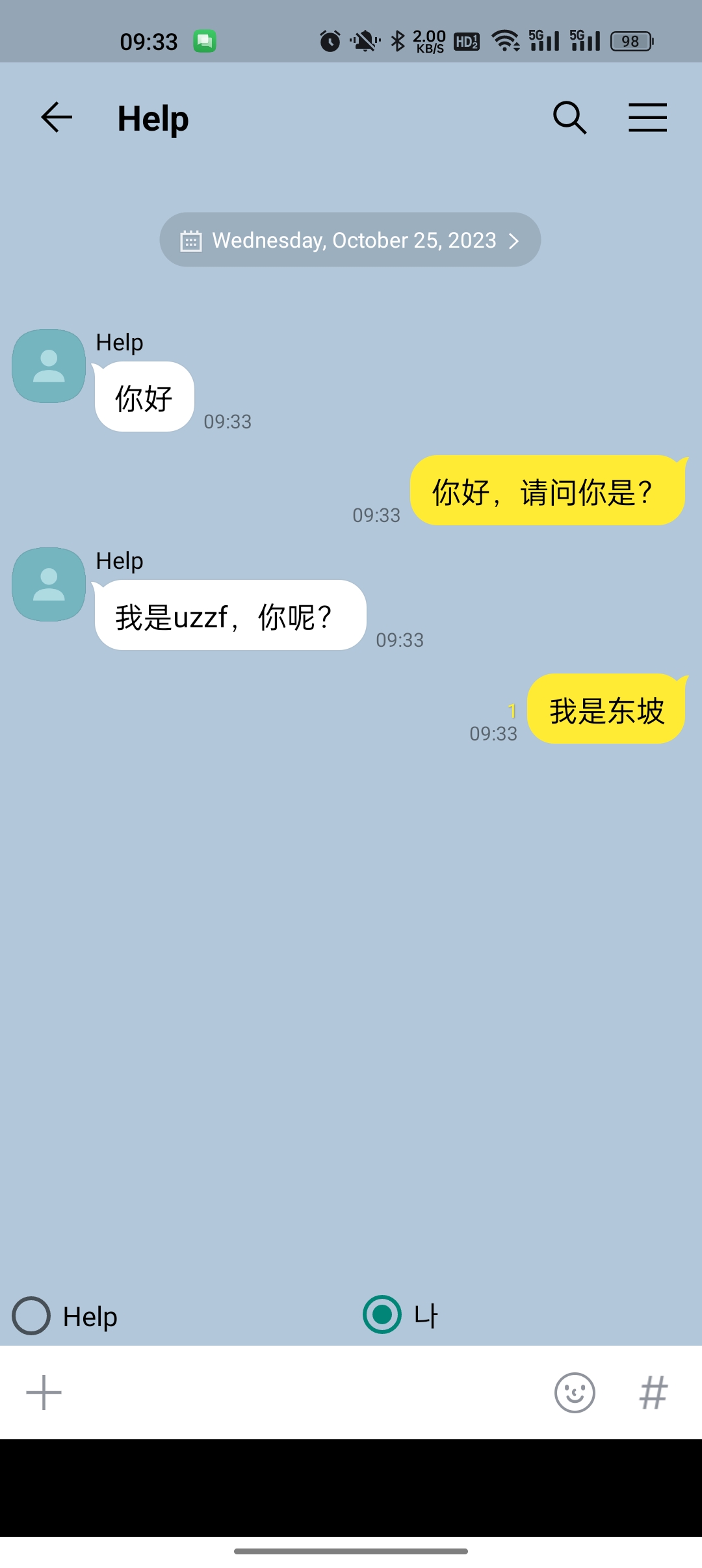Open the emoji picker
Image resolution: width=702 pixels, height=1568 pixels.
pyautogui.click(x=575, y=1392)
